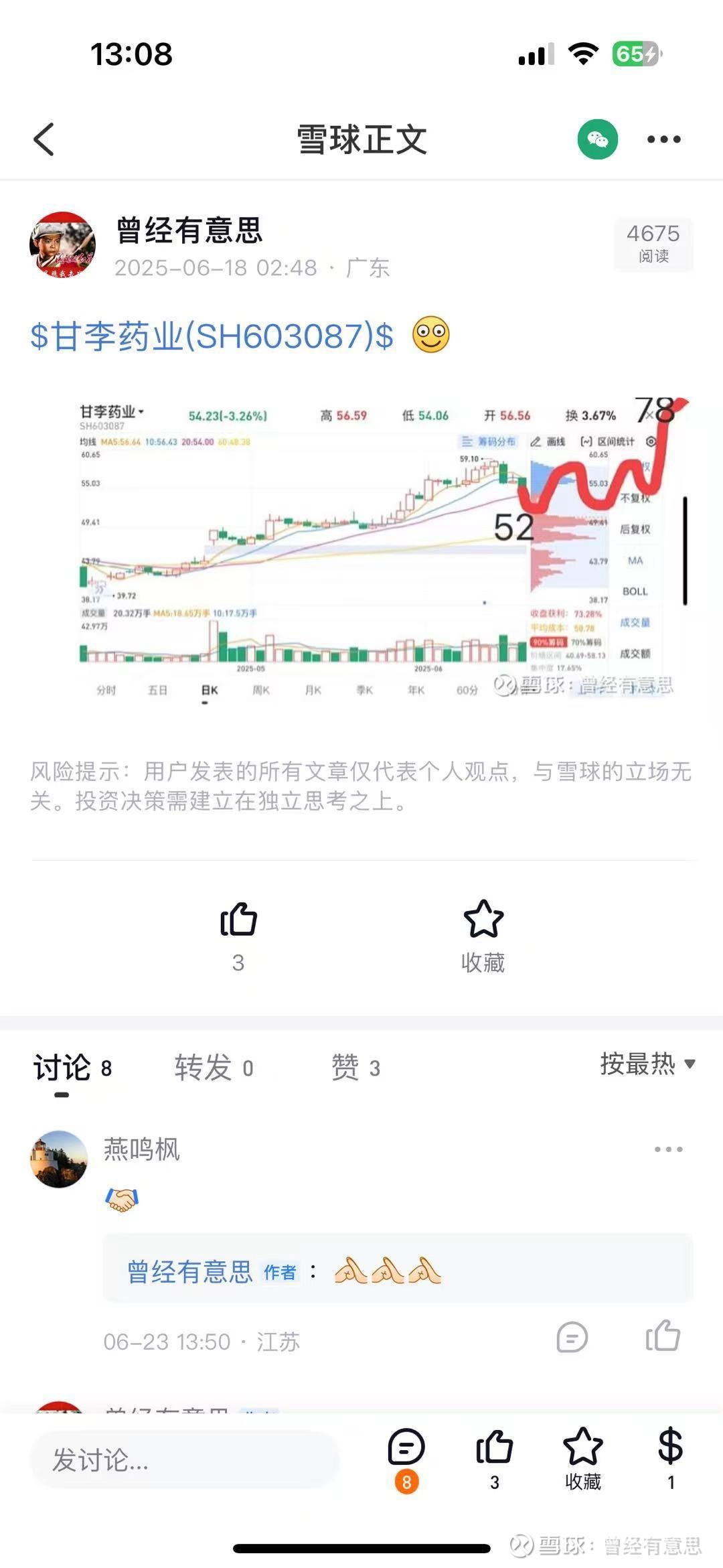
Task: Jump to comments via bottom bar discussion icon
Action: click(406, 1449)
